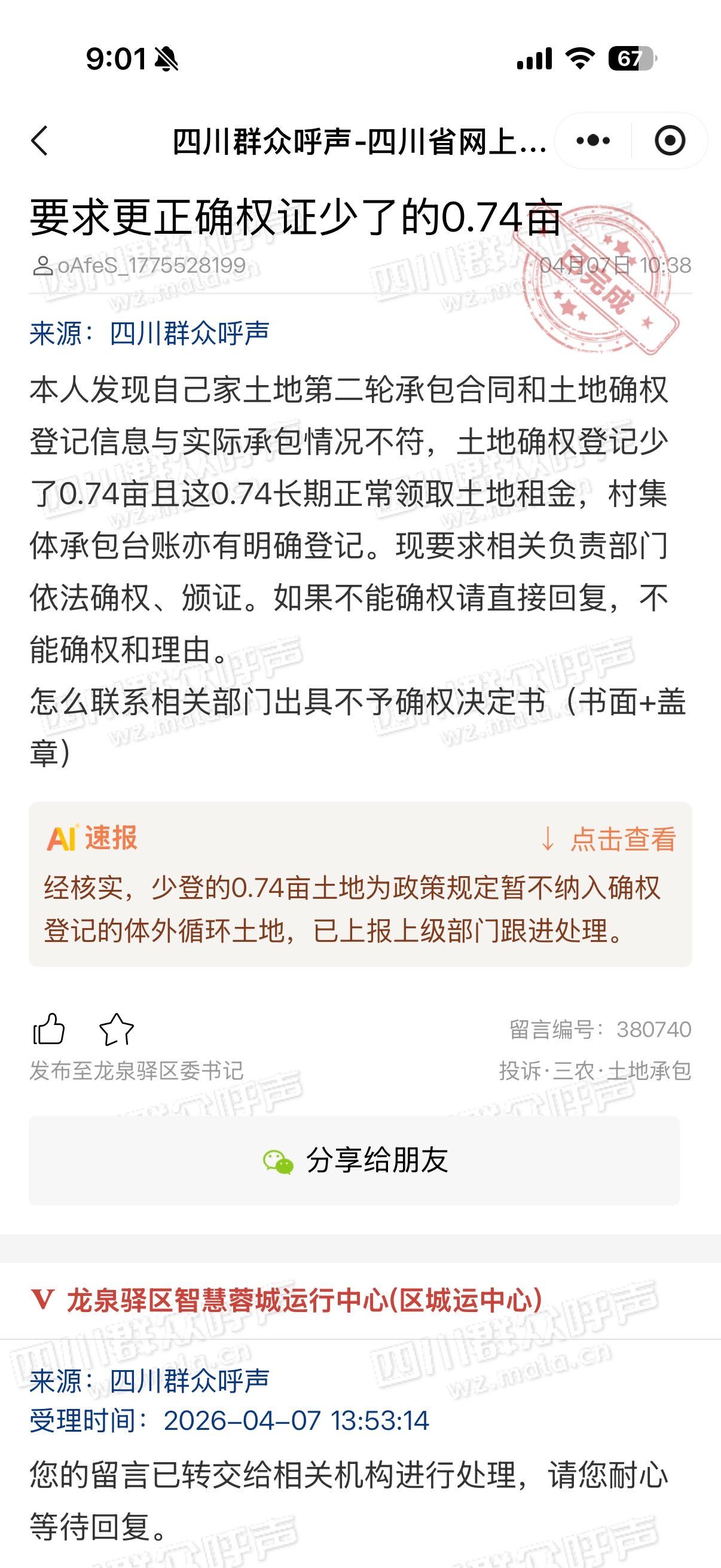The image size is (721, 1568).
Task: Open the mini program more-options menu
Action: tap(592, 141)
